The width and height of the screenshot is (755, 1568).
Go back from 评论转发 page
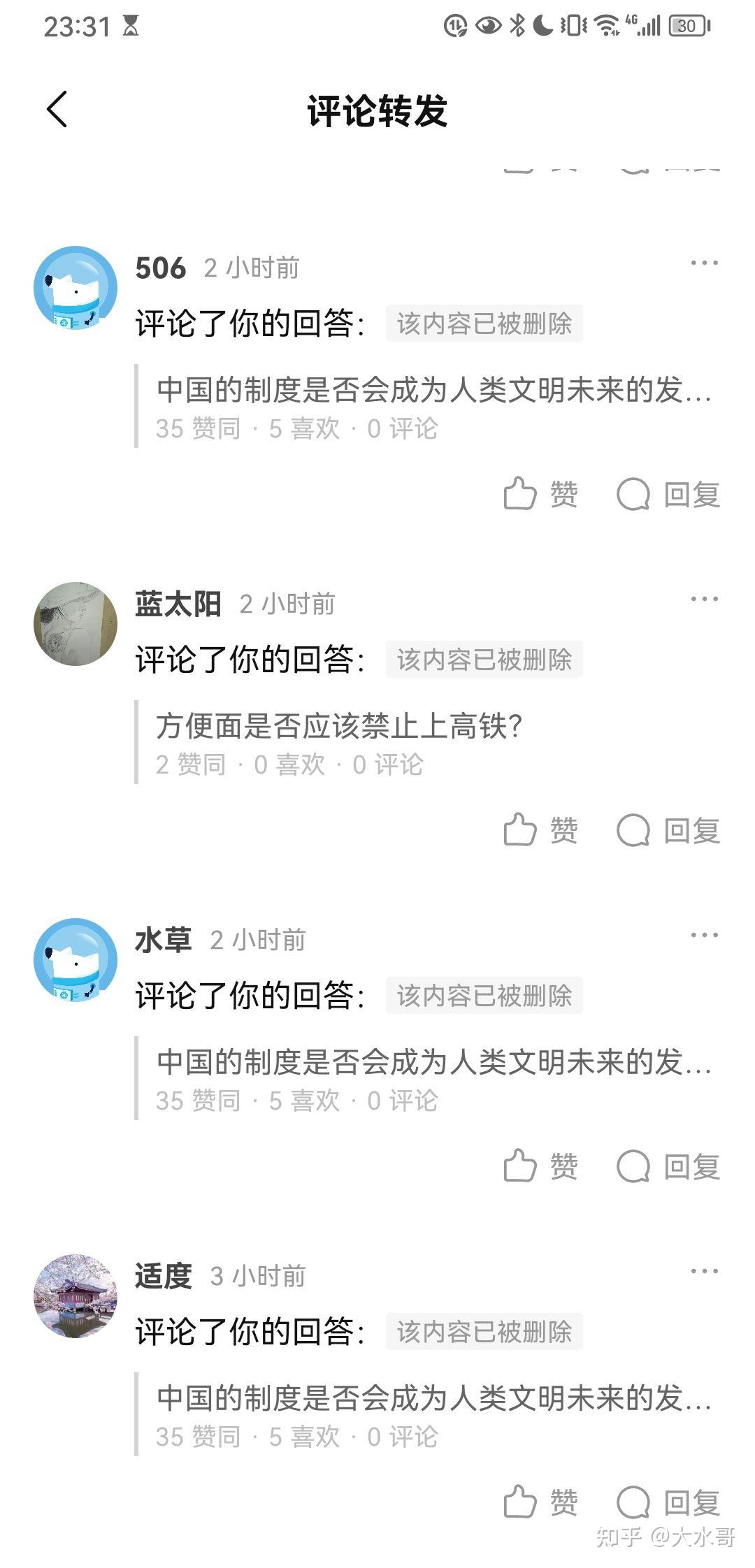point(57,110)
